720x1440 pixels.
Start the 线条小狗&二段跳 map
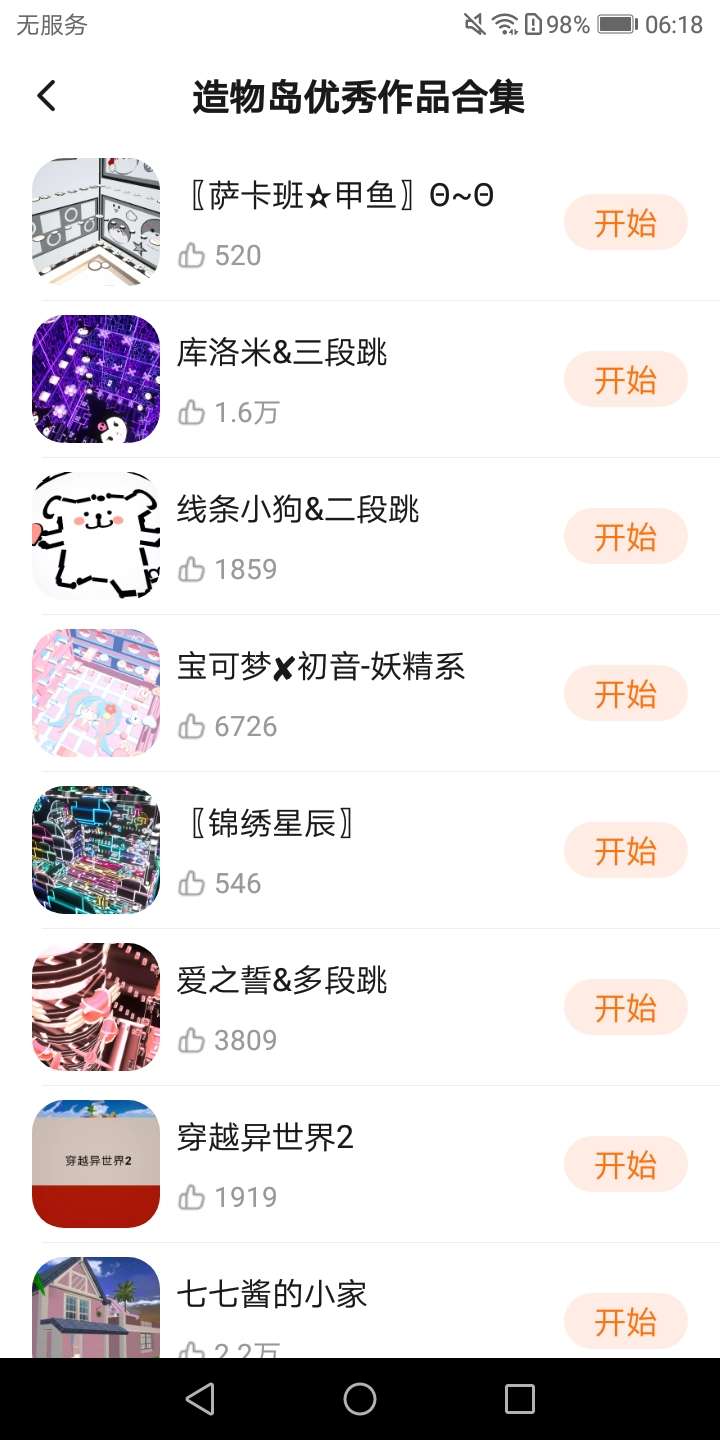tap(625, 537)
